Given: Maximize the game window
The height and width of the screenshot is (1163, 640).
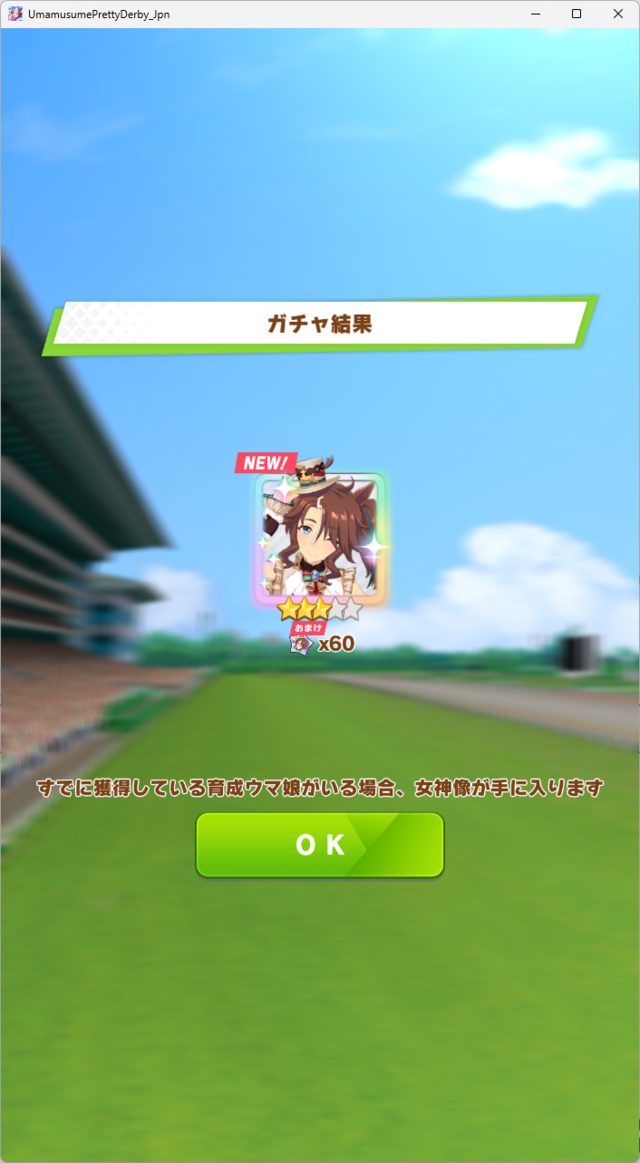Looking at the screenshot, I should 576,14.
